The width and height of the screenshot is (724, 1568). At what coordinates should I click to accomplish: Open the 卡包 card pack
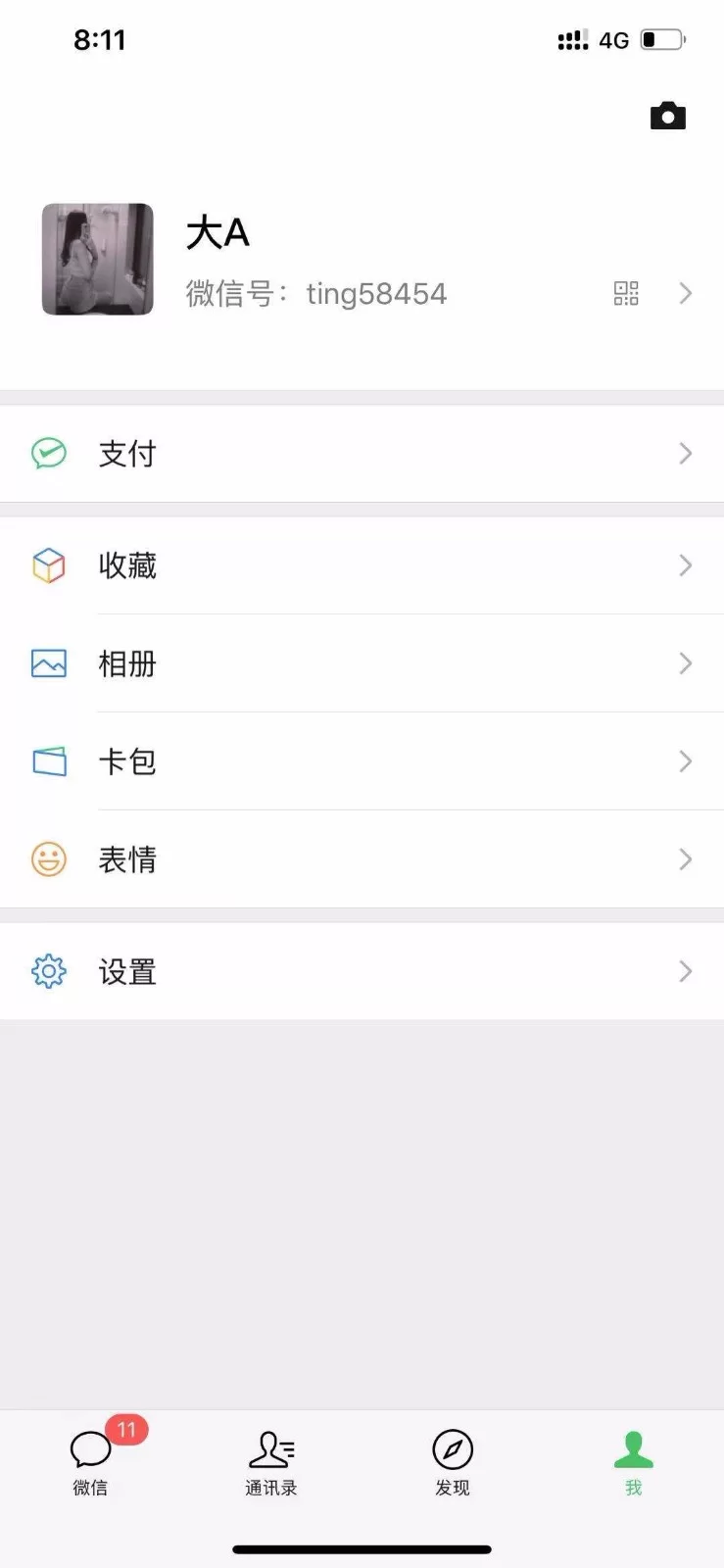click(362, 761)
